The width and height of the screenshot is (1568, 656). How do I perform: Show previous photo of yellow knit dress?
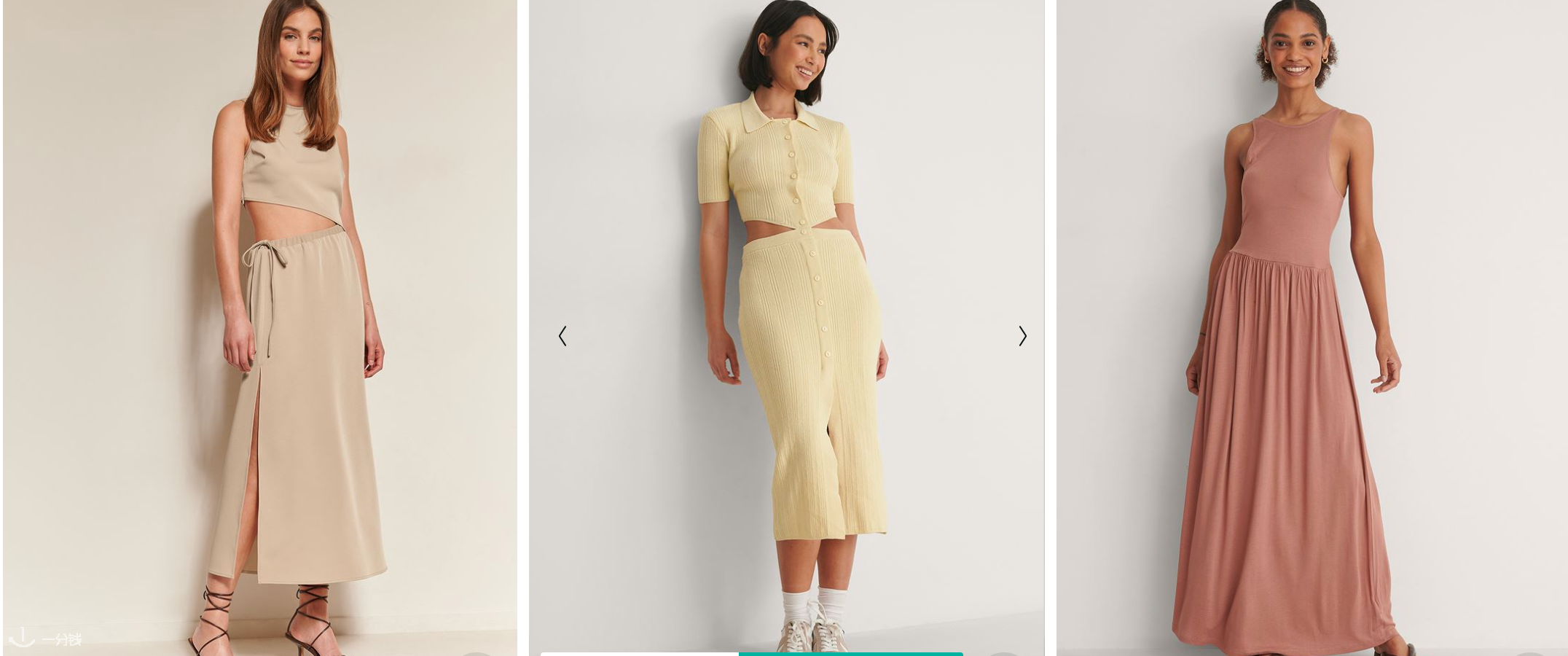pos(562,336)
